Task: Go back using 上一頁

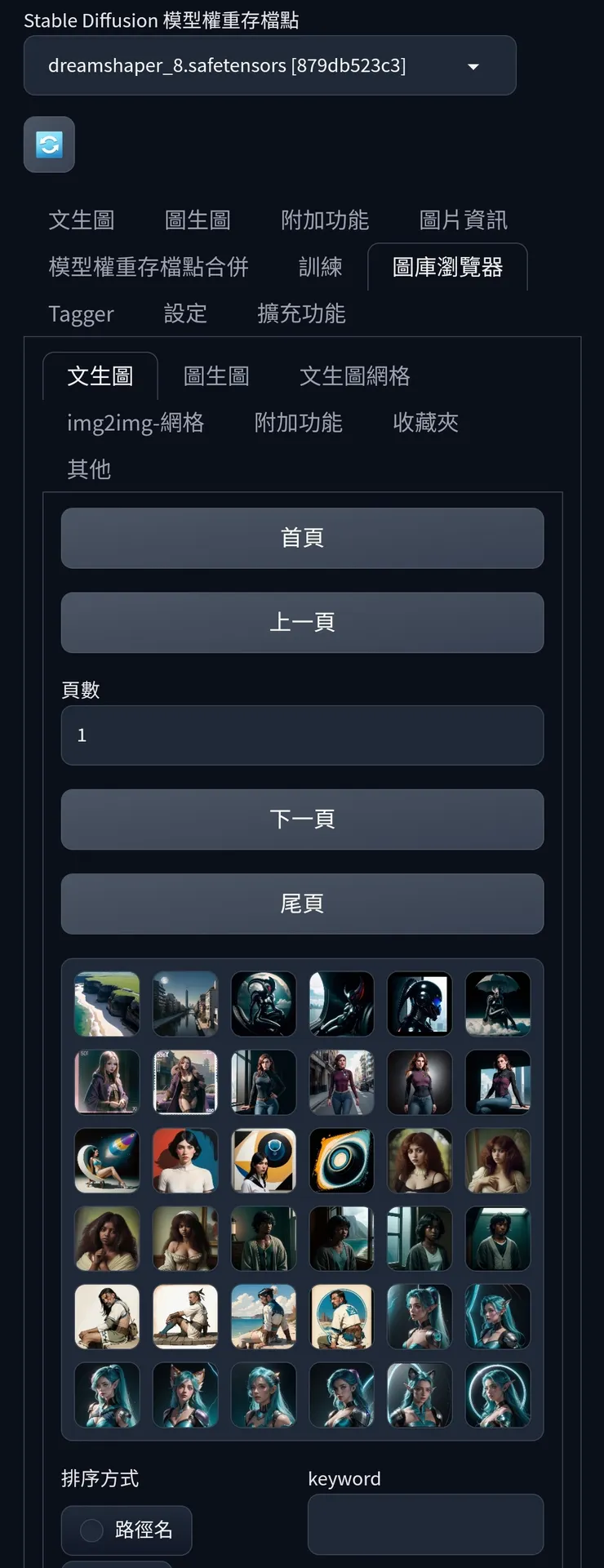Action: click(302, 622)
